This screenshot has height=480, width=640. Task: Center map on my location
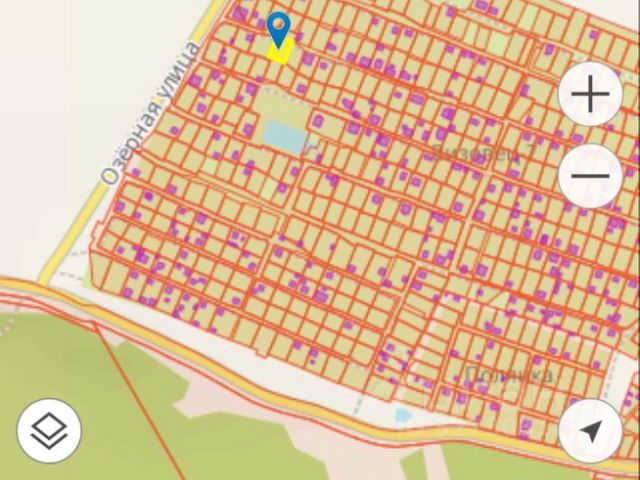pos(590,431)
